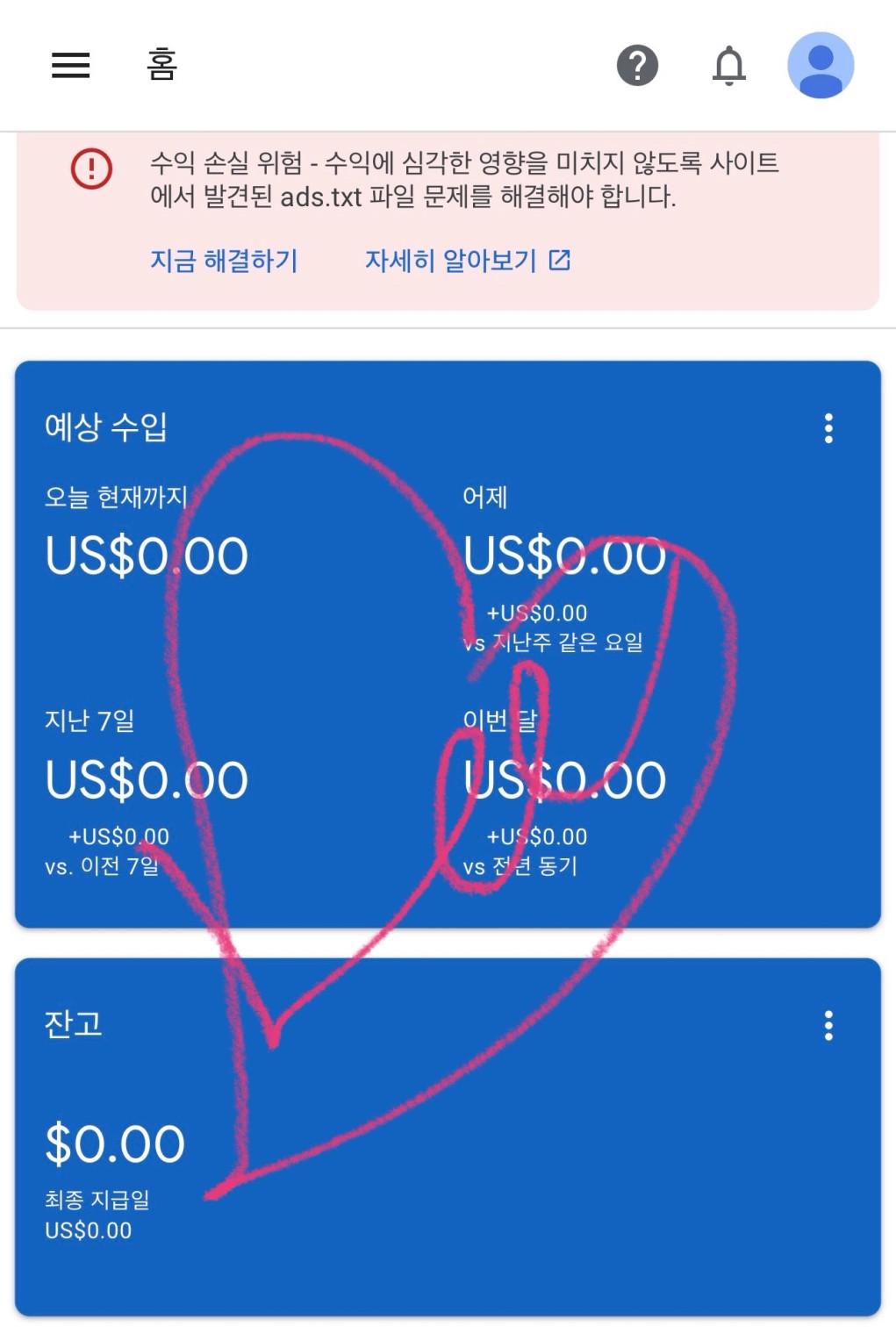Open the 자세히 알아보기 link
The image size is (896, 1341).
(467, 261)
